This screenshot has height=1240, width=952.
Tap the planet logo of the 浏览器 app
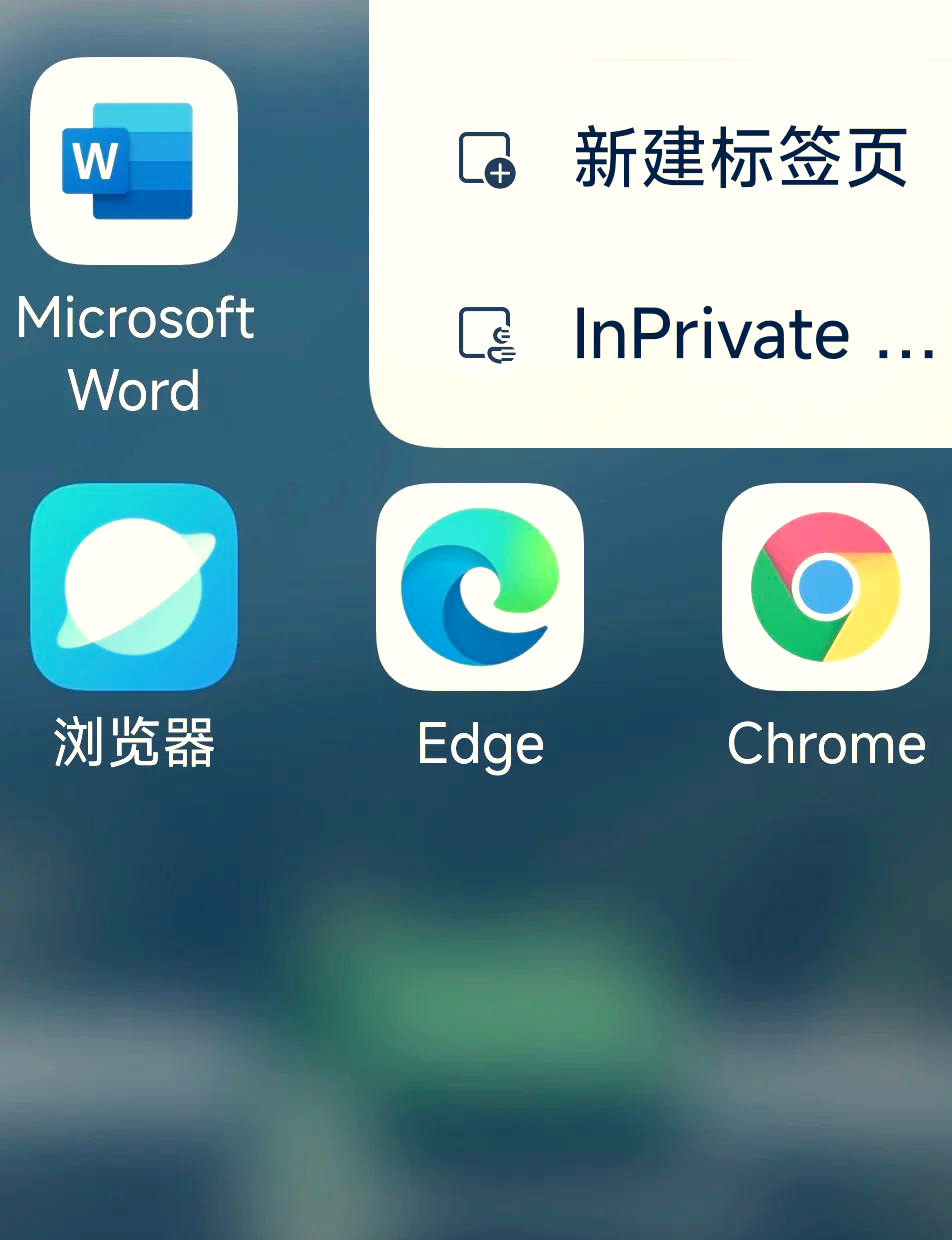(x=134, y=585)
